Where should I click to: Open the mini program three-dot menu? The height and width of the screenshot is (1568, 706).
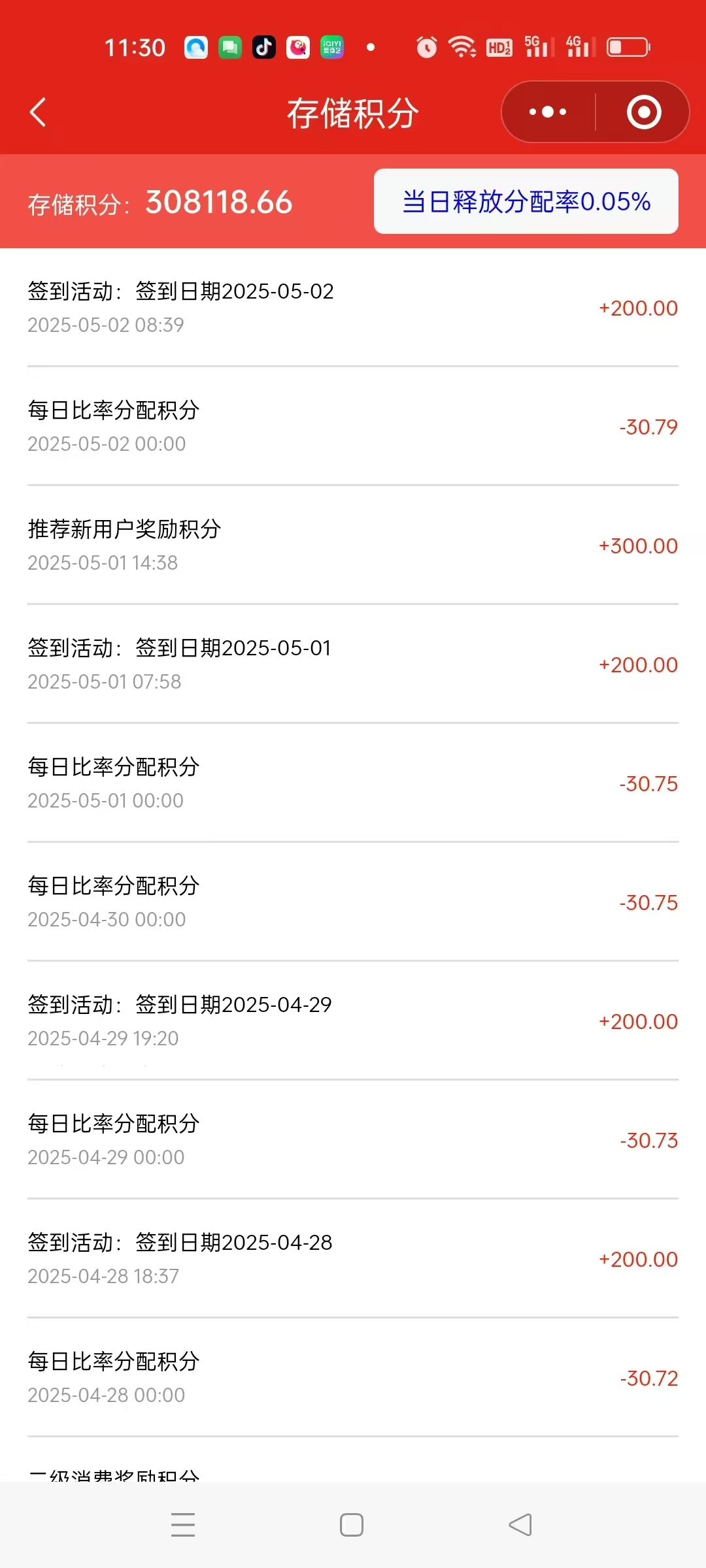point(548,112)
